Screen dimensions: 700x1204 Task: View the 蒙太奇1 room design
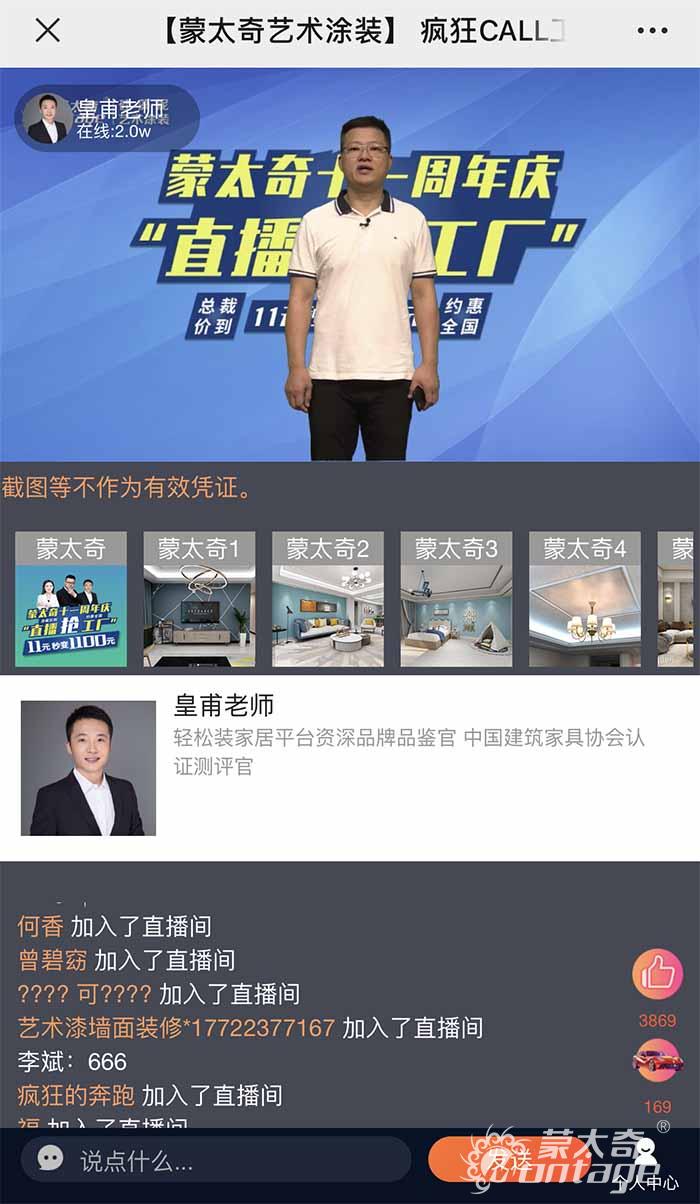pyautogui.click(x=199, y=600)
